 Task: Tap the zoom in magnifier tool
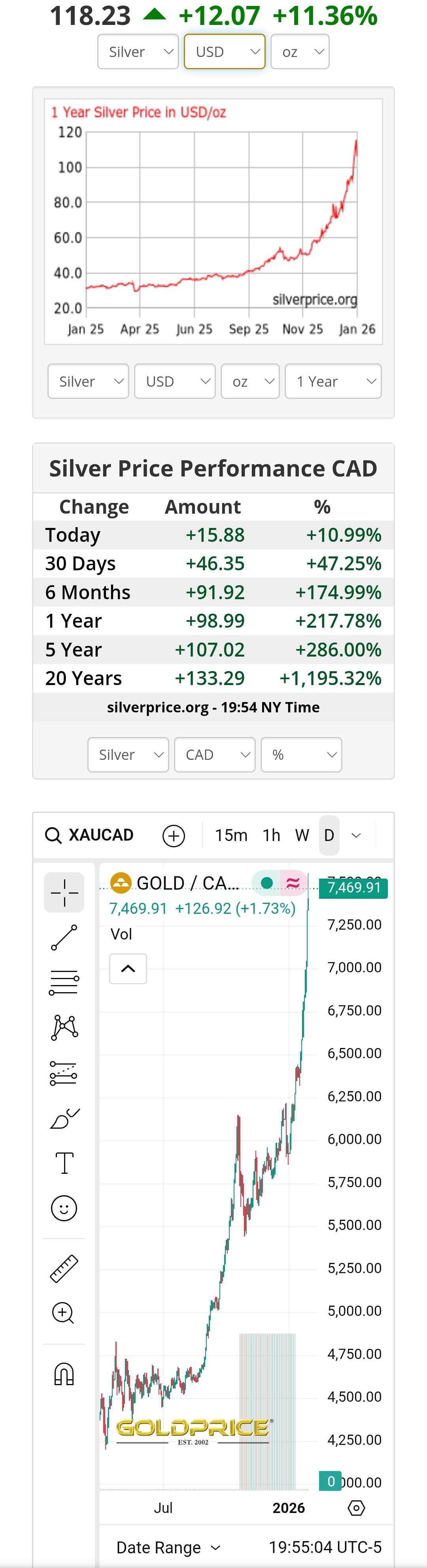click(64, 1314)
